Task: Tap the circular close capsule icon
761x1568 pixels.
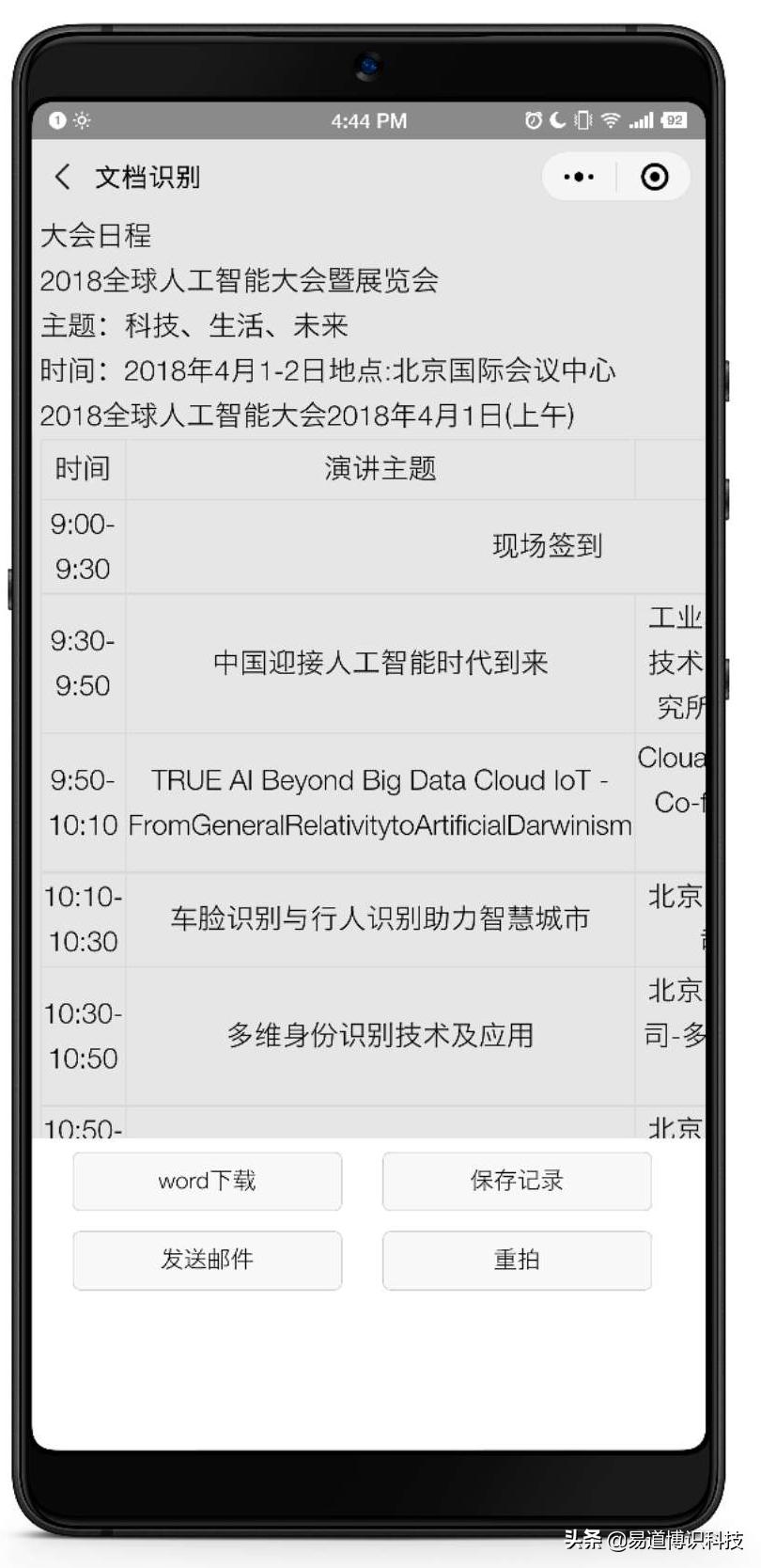Action: pos(654,177)
